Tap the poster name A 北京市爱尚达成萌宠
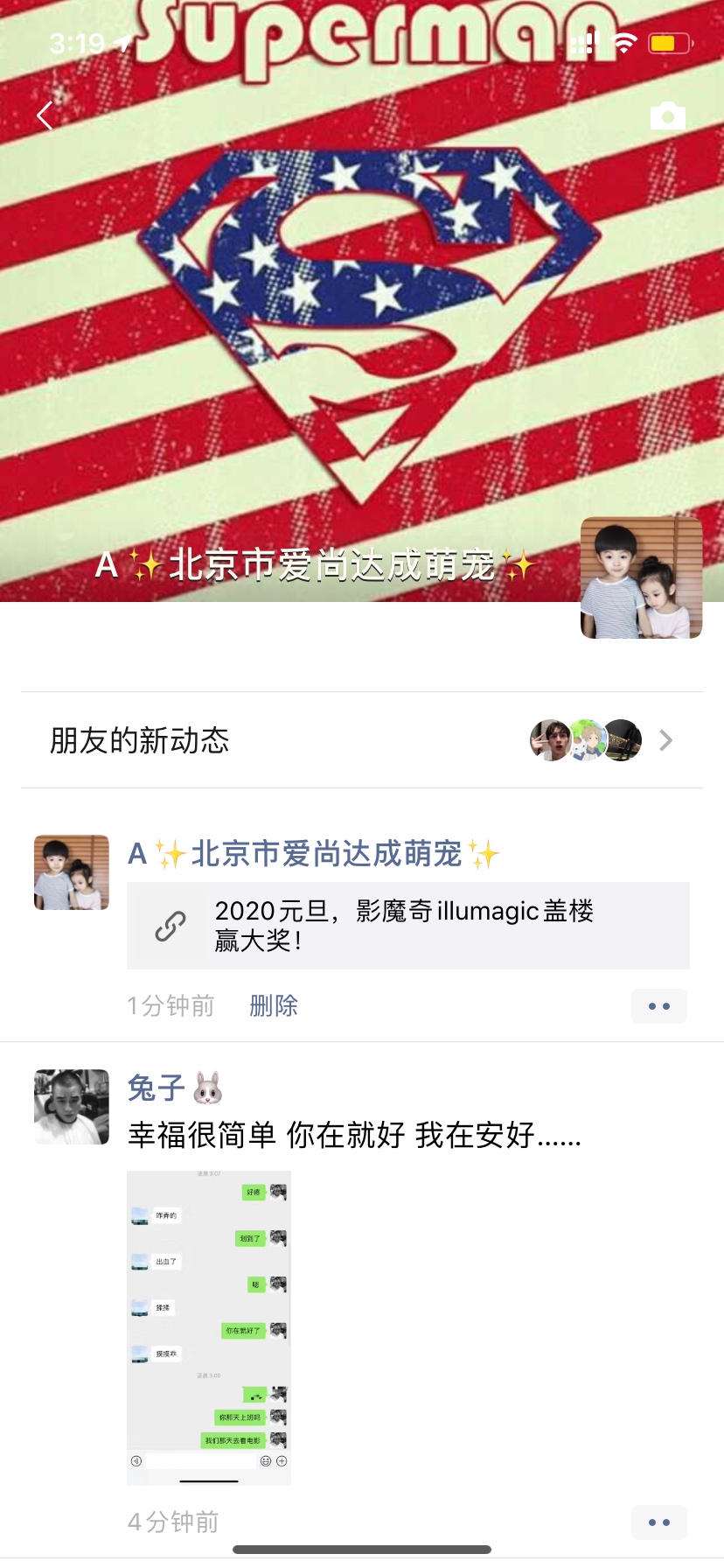Screen dimensions: 724x1568 (x=313, y=853)
